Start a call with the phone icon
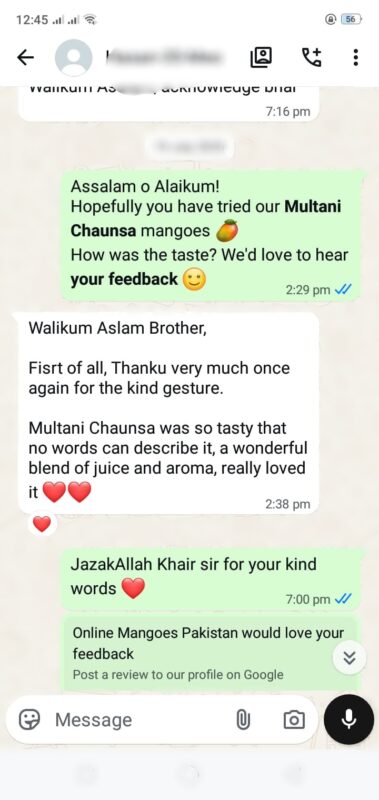 click(x=312, y=57)
